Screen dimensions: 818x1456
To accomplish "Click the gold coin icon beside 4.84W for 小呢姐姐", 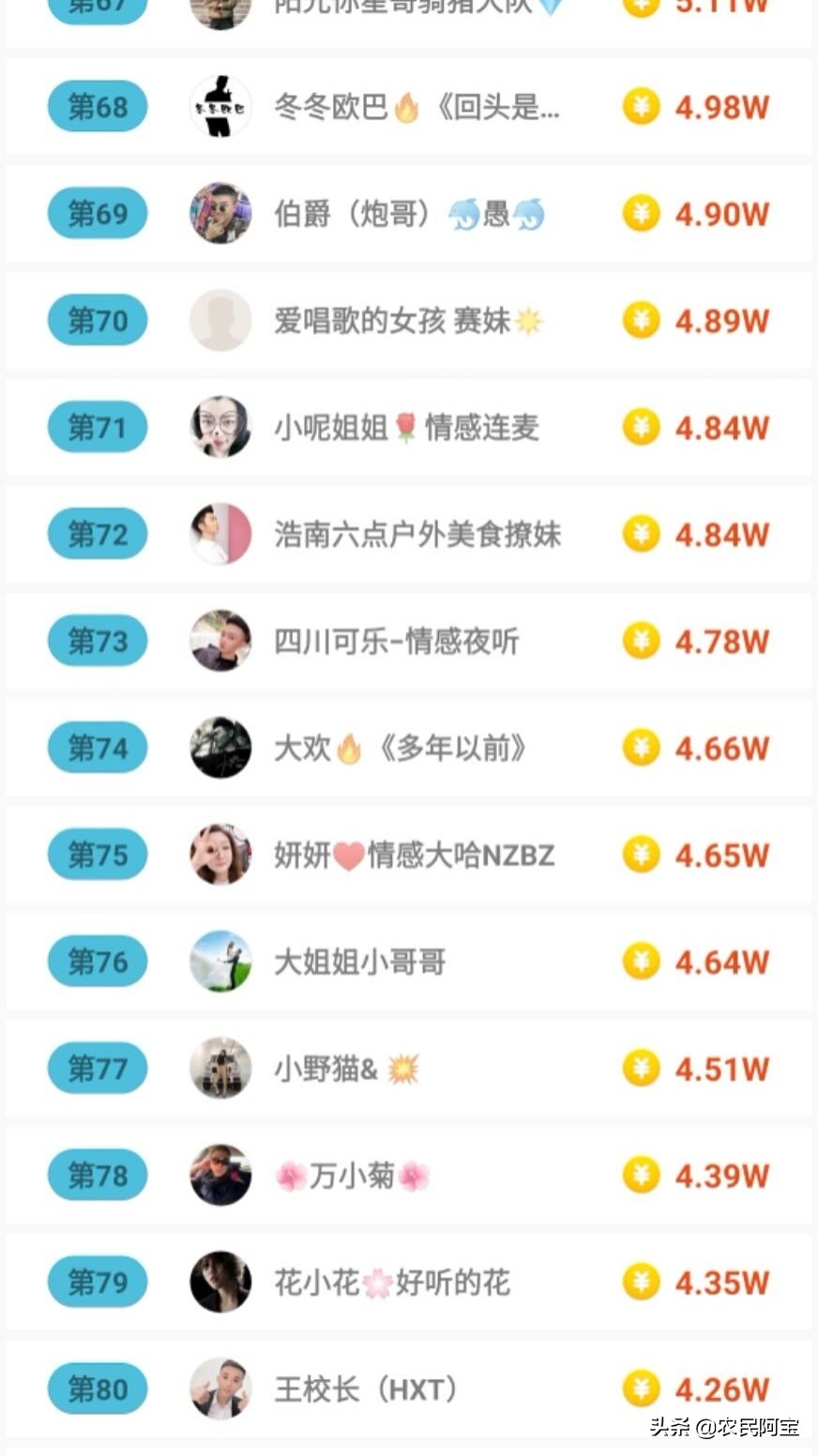I will point(641,427).
